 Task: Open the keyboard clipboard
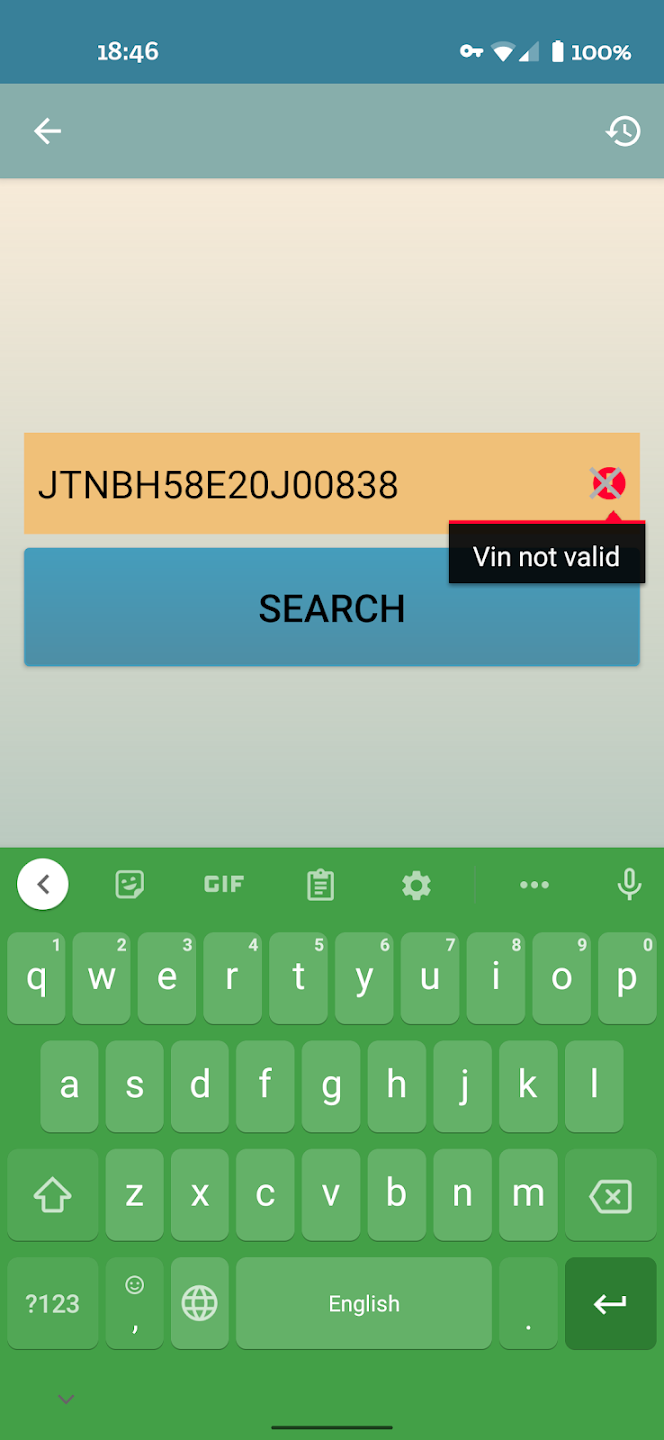click(320, 885)
